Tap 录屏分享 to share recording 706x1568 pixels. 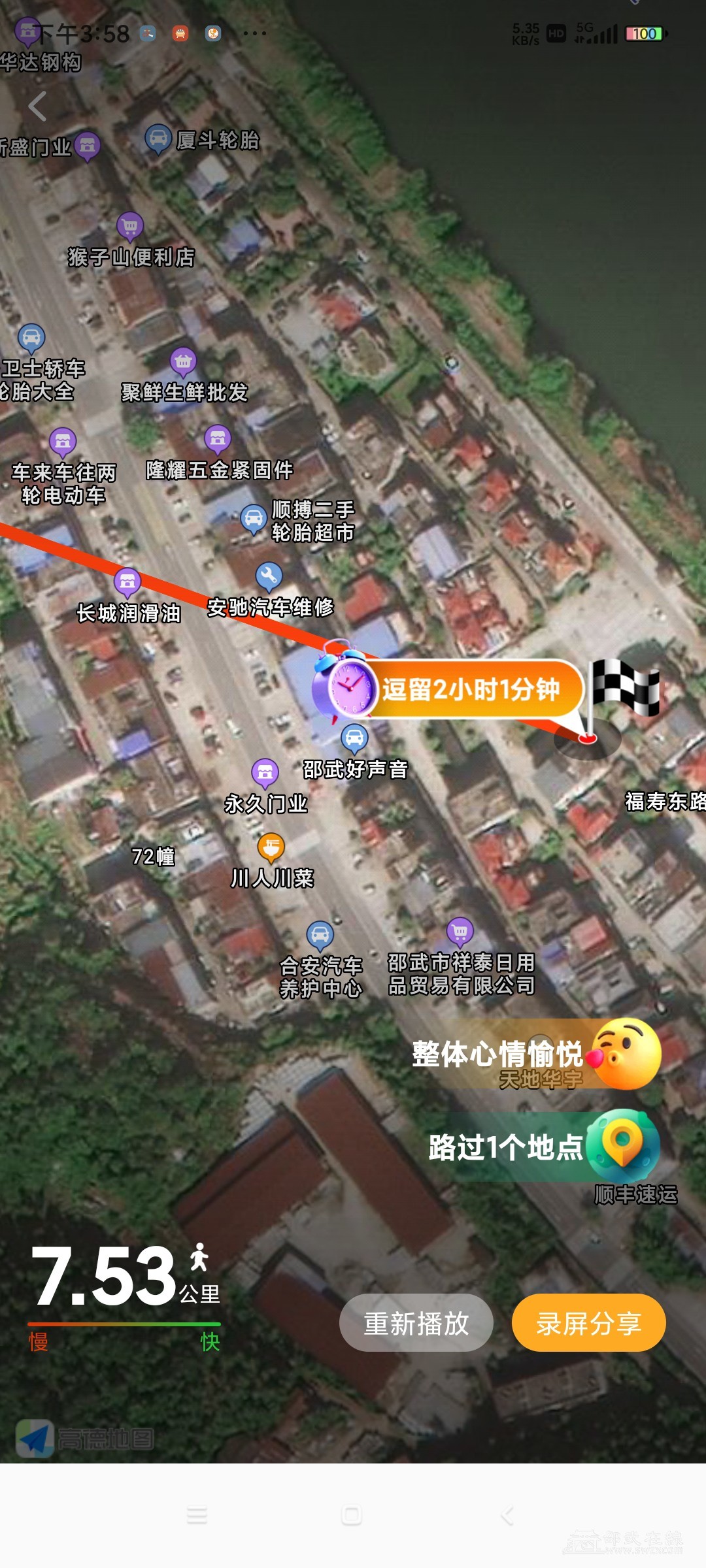[x=588, y=1323]
